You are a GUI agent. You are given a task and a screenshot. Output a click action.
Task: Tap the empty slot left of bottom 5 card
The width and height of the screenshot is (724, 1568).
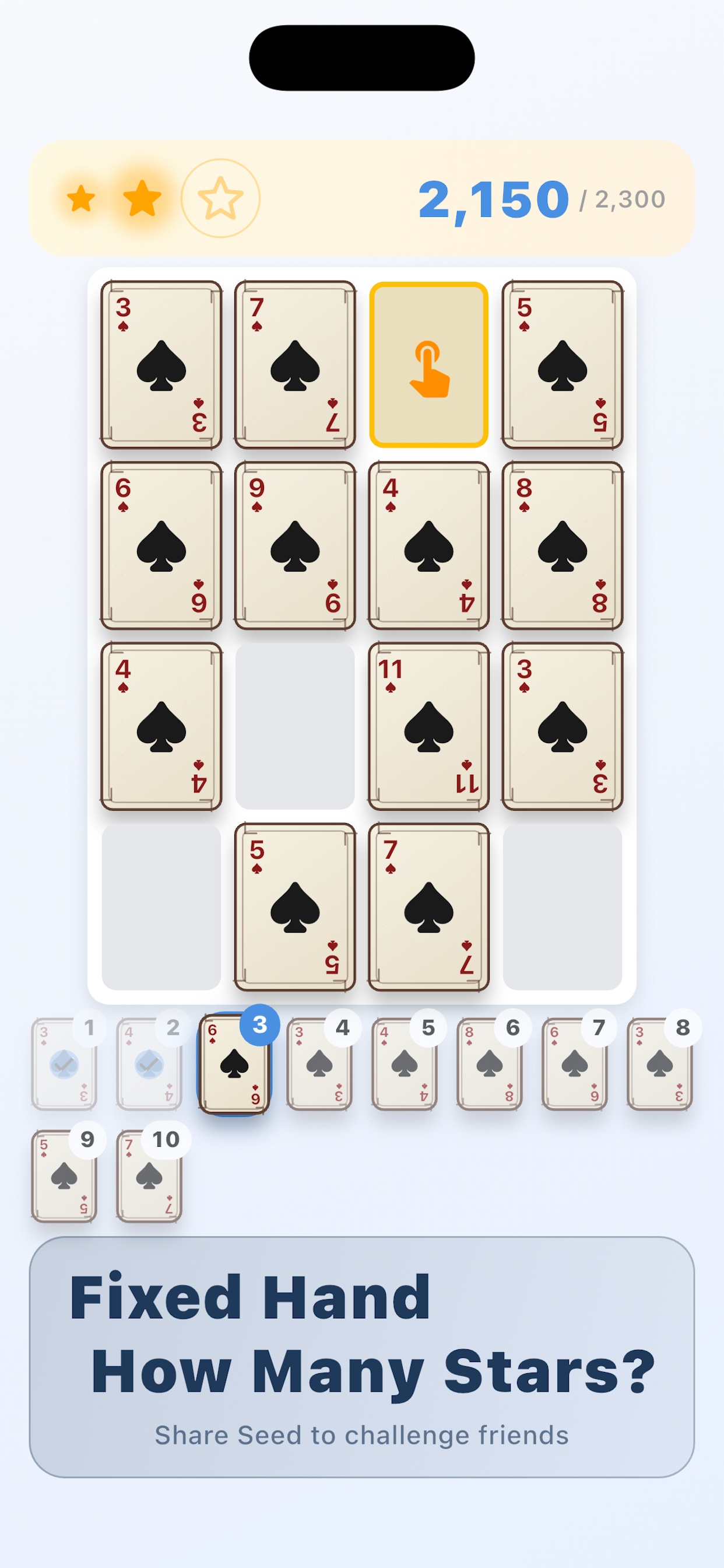(161, 907)
